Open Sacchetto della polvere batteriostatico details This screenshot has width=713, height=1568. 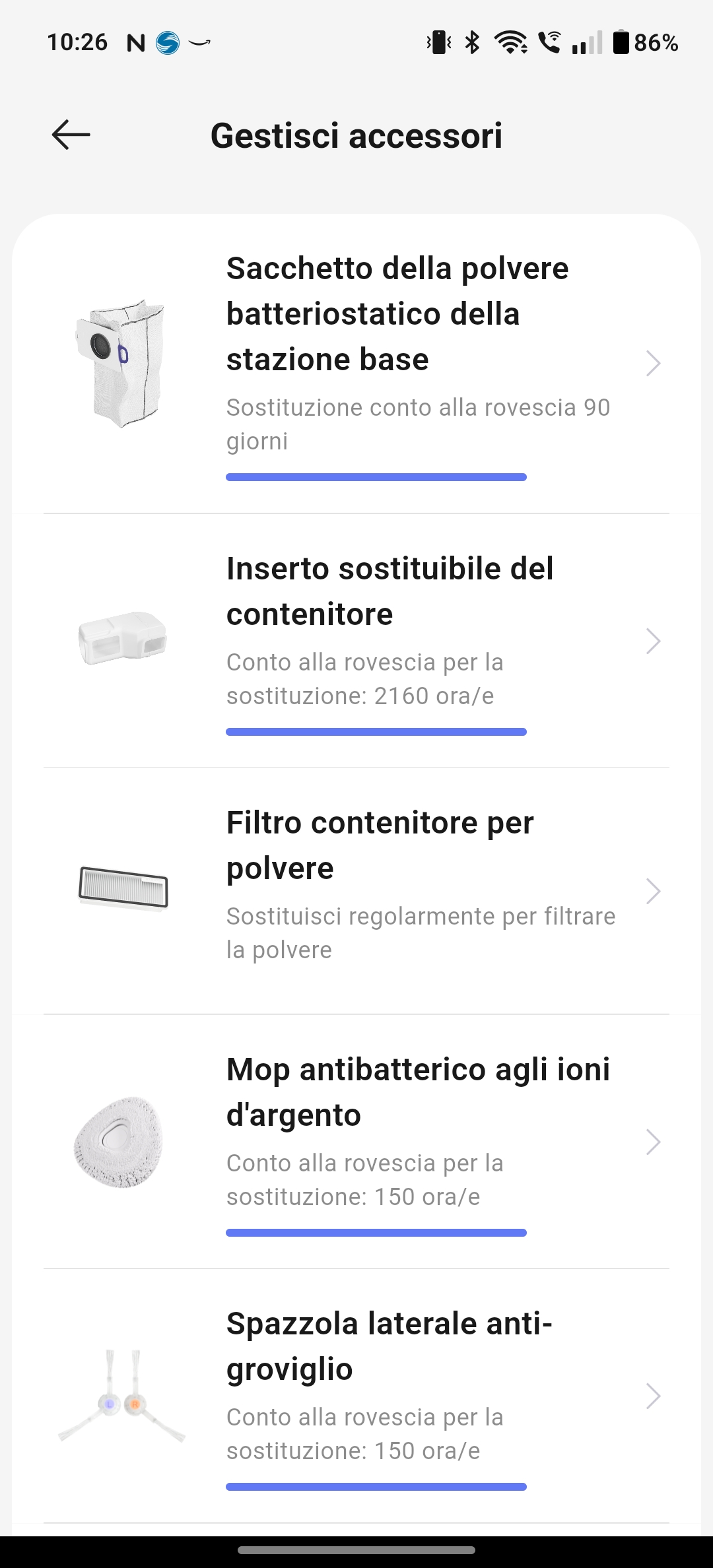(x=356, y=364)
